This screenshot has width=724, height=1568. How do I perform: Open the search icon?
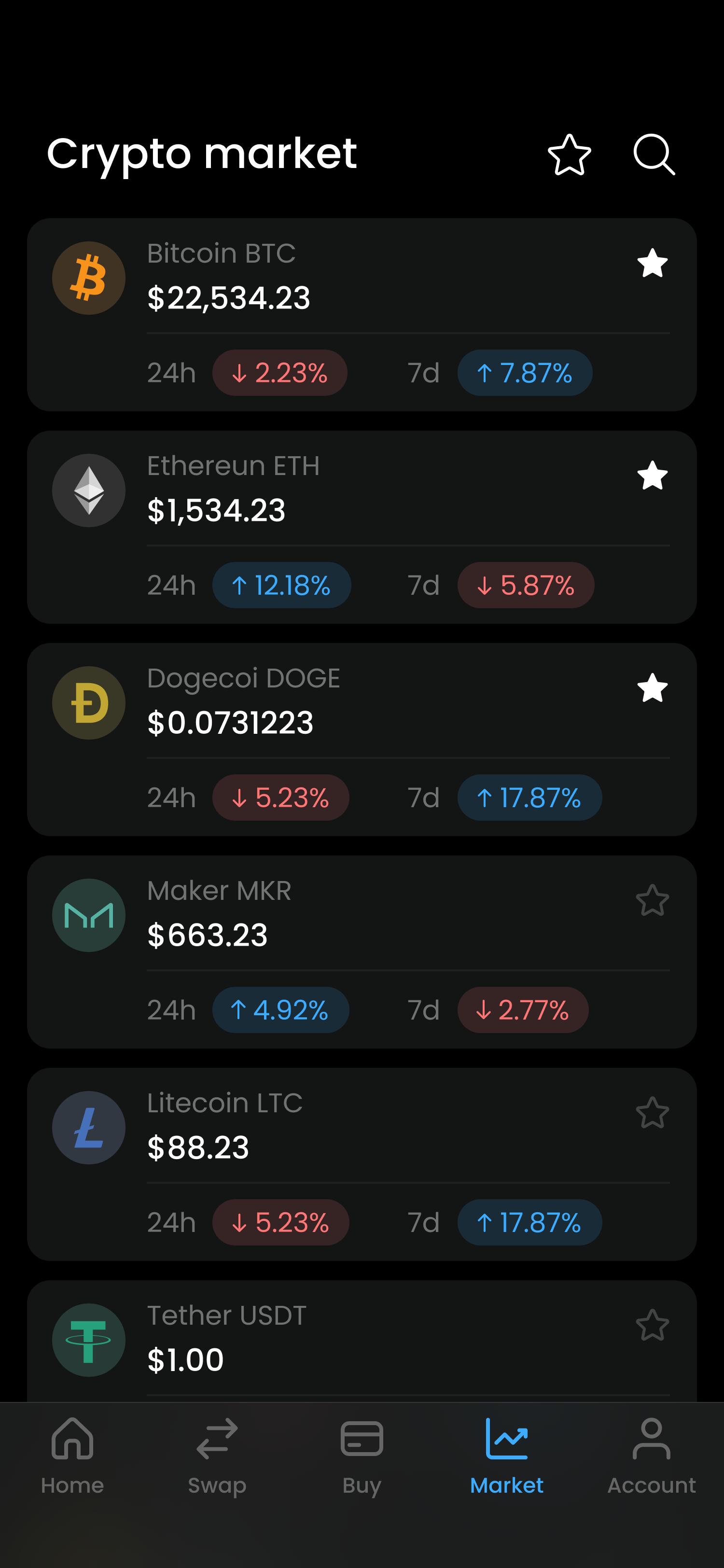654,155
